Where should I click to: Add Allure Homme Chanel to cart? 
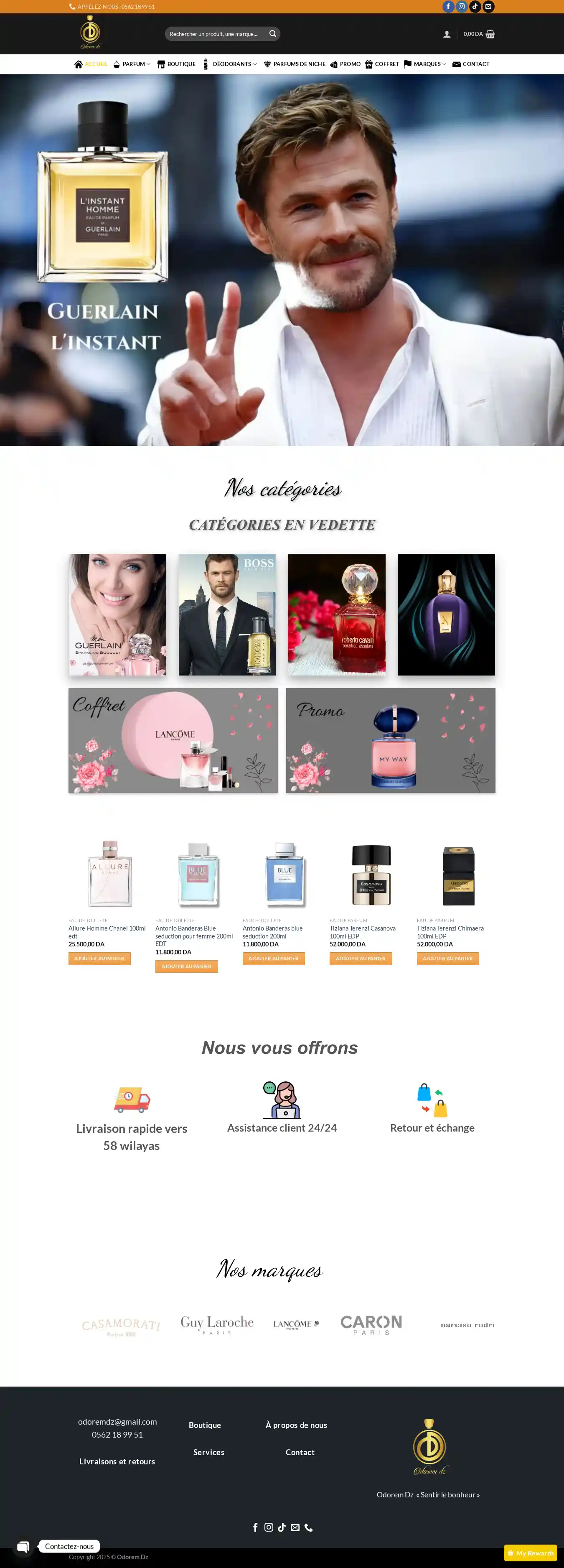(99, 958)
